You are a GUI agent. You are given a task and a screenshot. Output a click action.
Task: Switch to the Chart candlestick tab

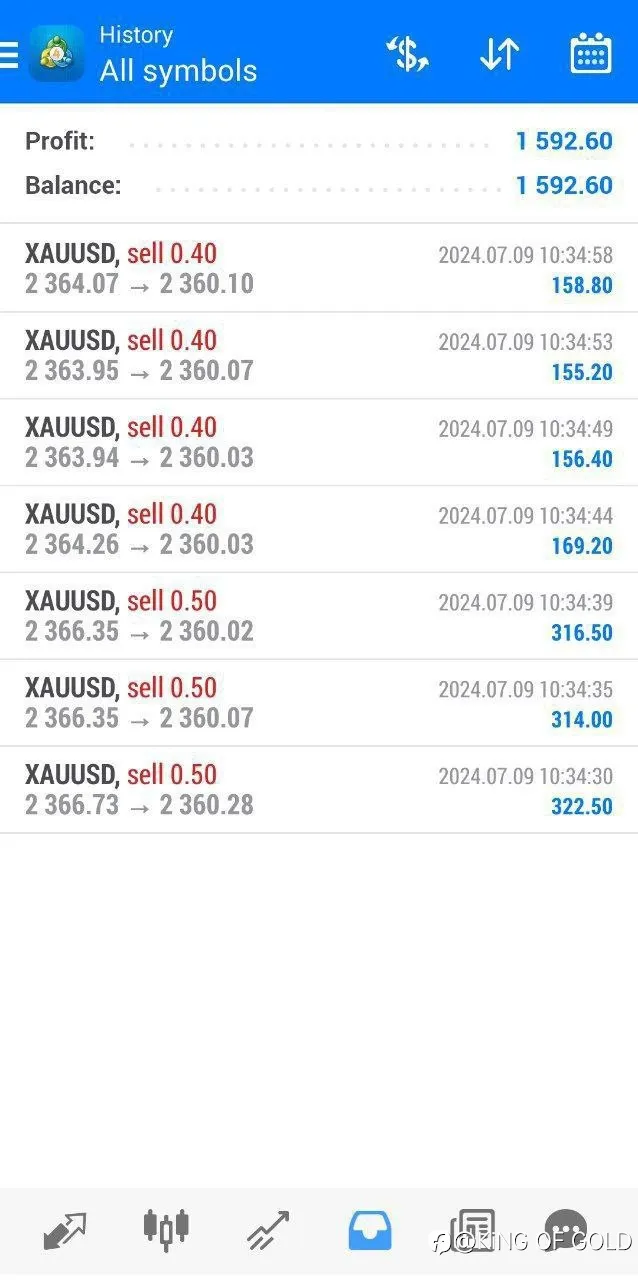(166, 1230)
